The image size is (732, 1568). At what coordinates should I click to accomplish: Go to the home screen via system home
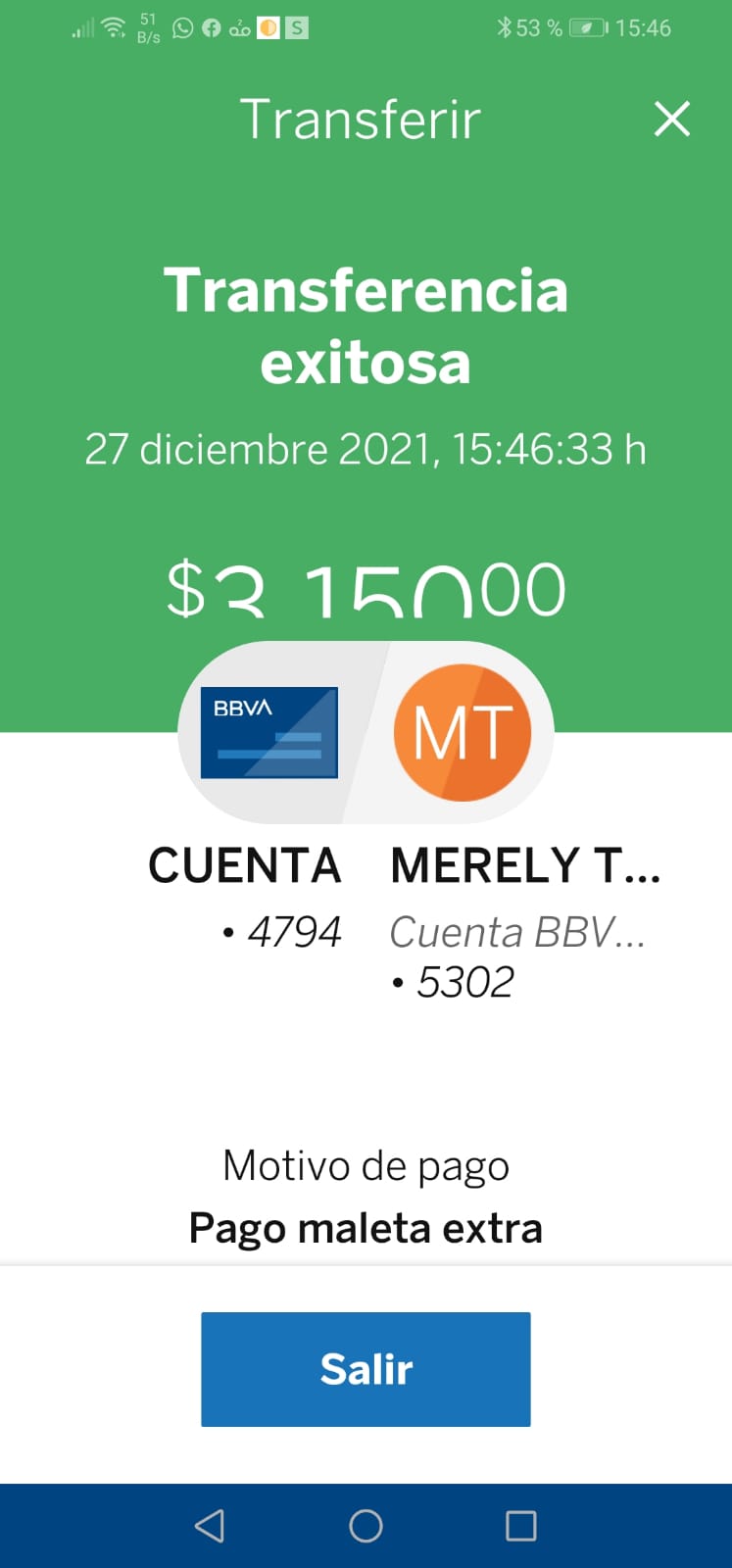click(366, 1526)
